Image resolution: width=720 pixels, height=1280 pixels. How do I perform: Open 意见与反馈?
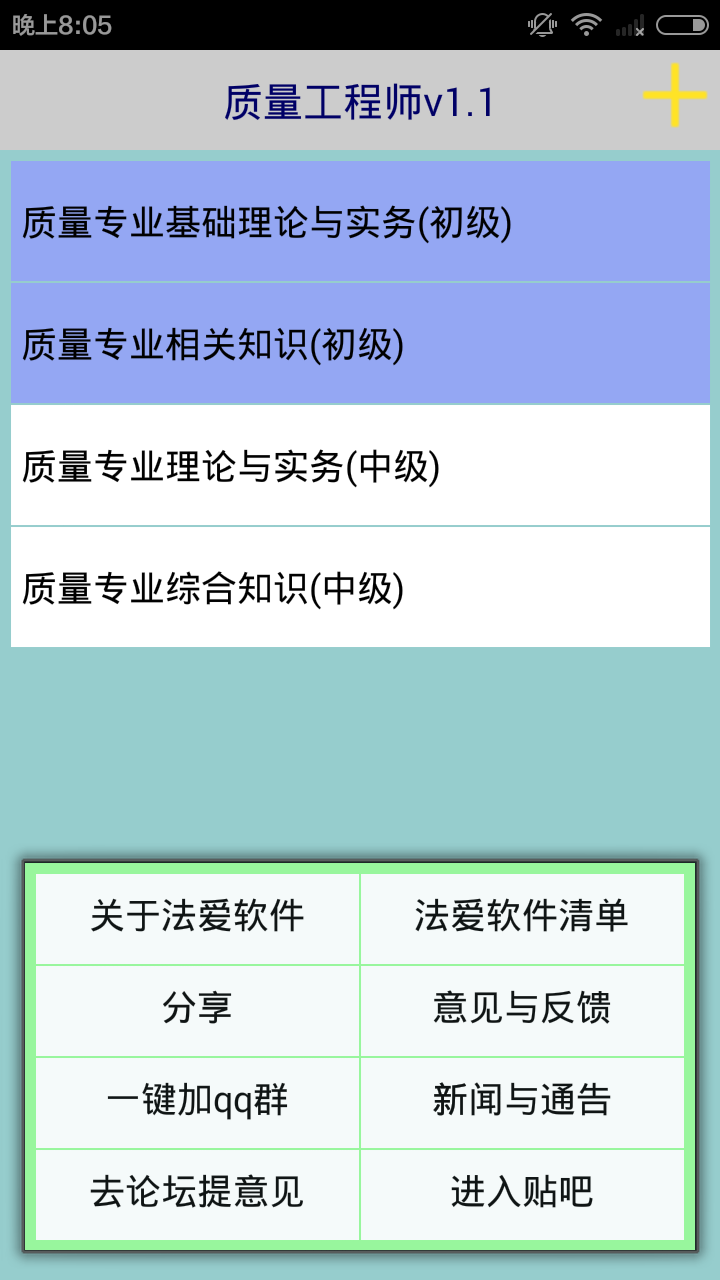522,1010
